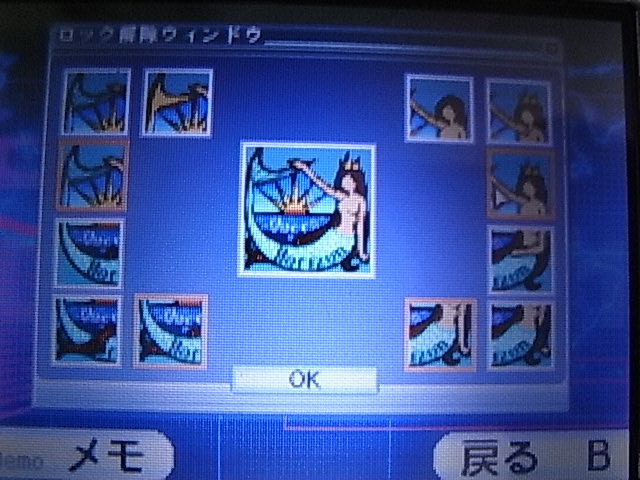The image size is (640, 480).
Task: Go back with the 戻る B button
Action: tap(535, 458)
